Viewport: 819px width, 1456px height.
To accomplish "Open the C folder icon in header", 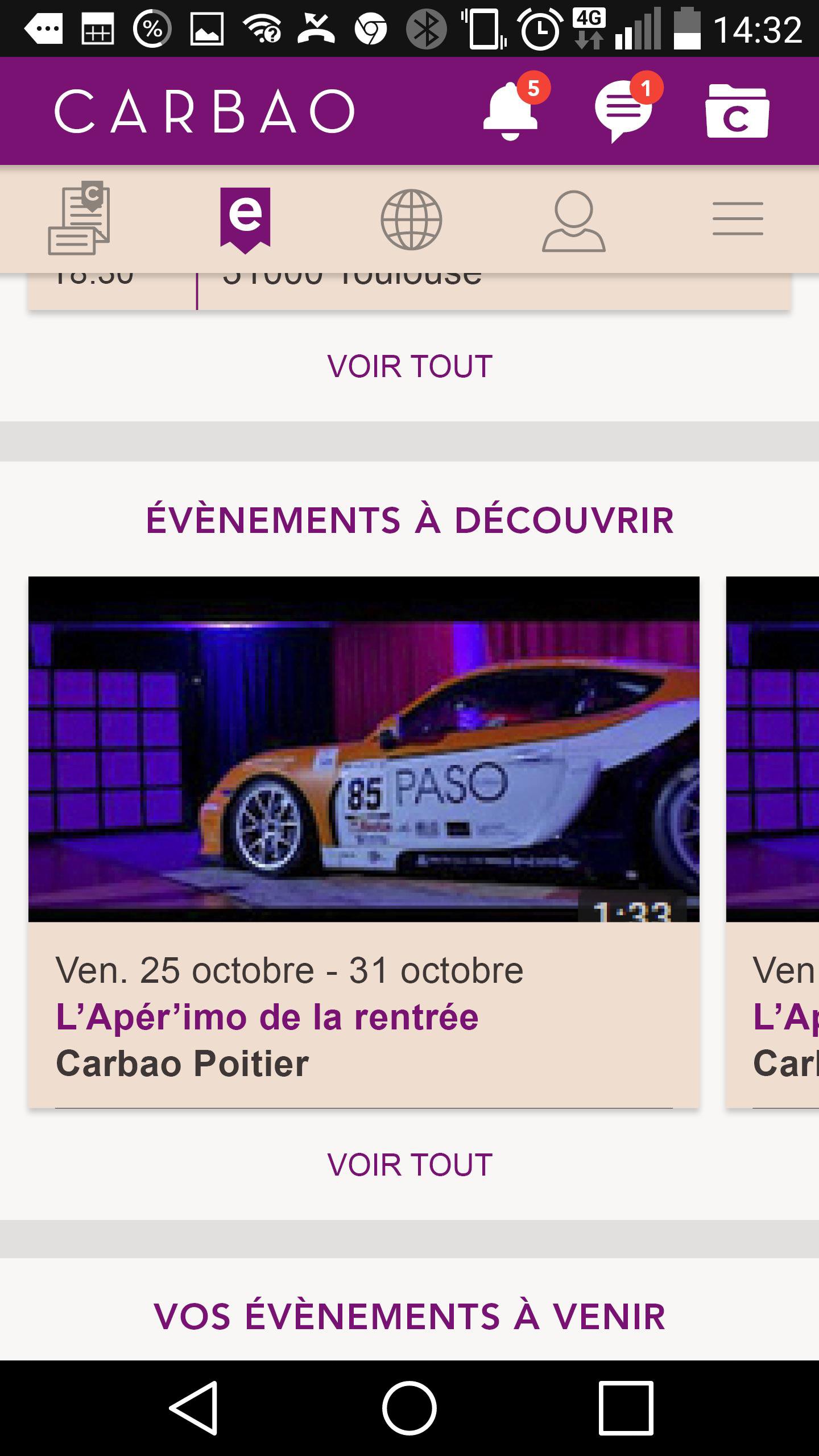I will [737, 111].
